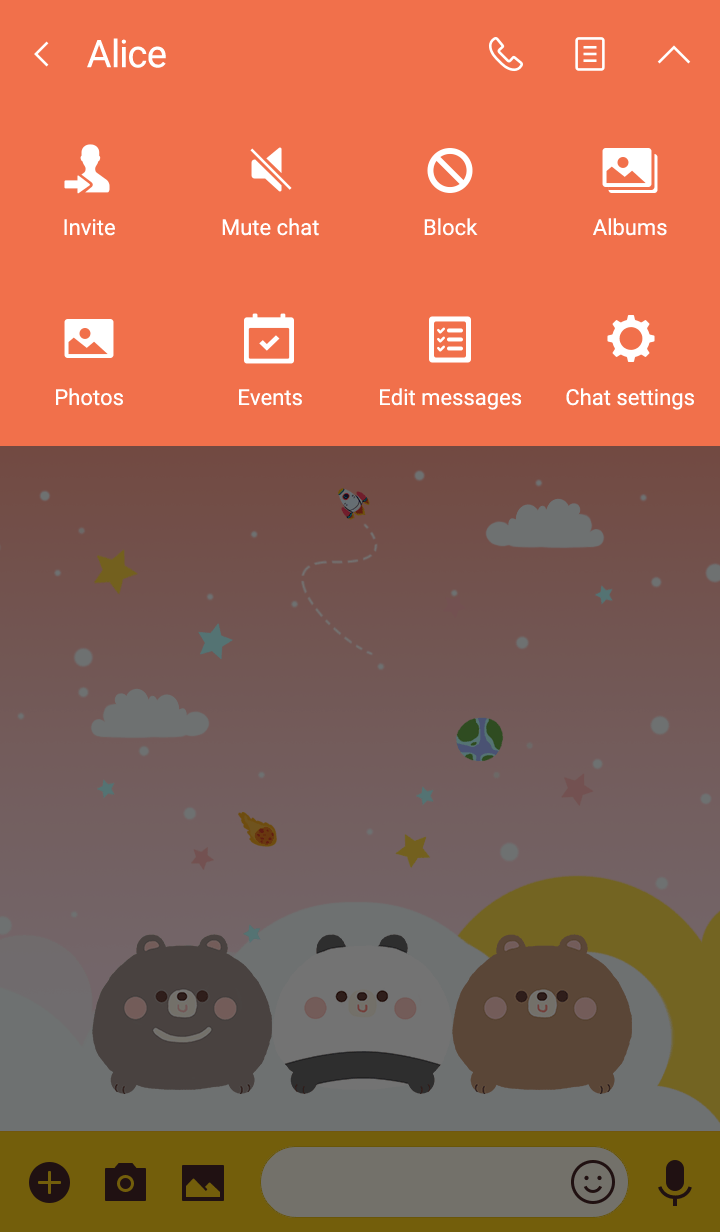Open Chat settings
This screenshot has height=1232, width=720.
tap(630, 362)
